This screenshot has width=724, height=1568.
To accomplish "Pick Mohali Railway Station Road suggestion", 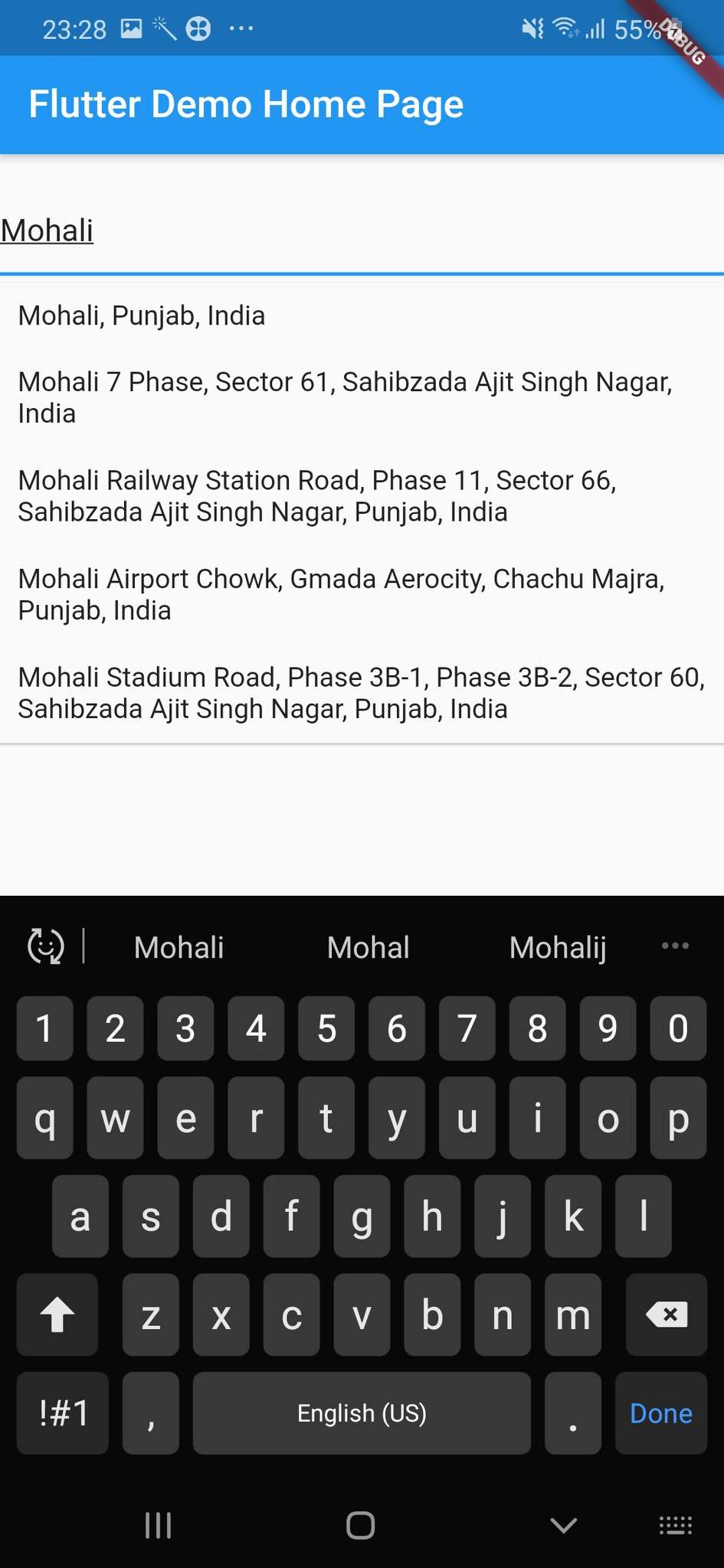I will (362, 496).
